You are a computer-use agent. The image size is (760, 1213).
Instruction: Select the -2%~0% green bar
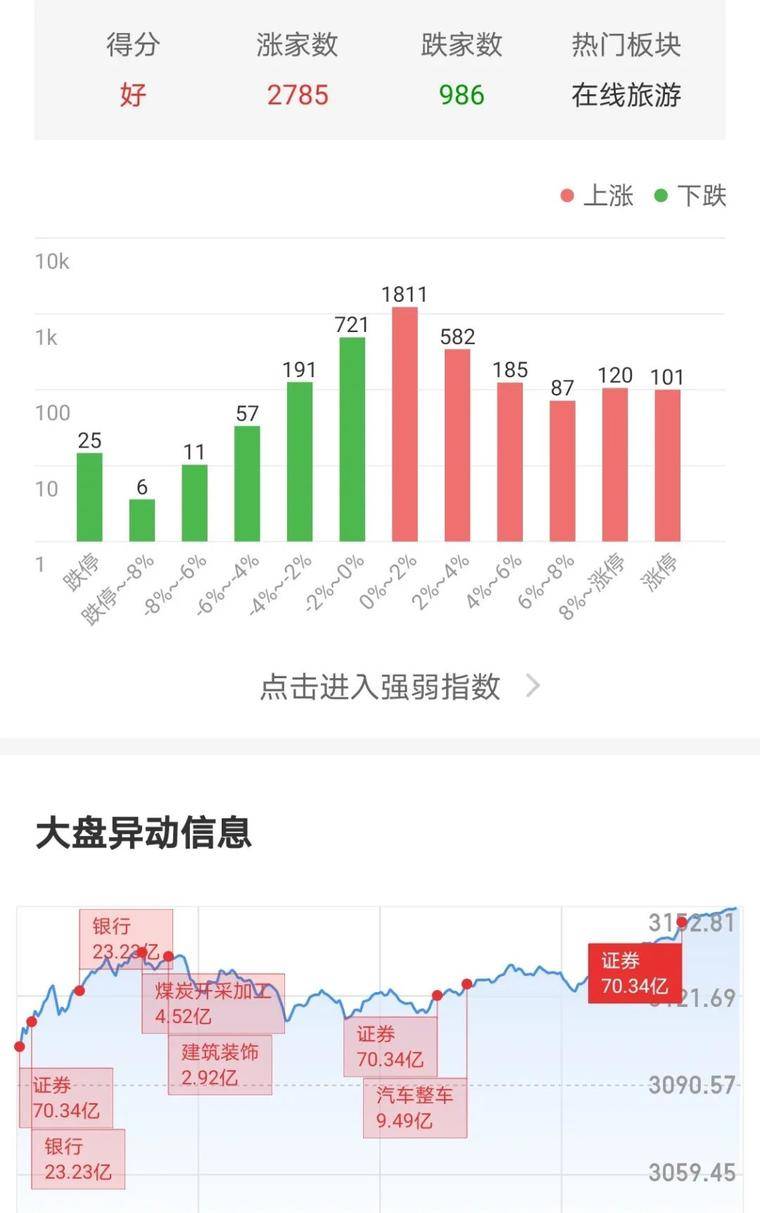(x=351, y=440)
